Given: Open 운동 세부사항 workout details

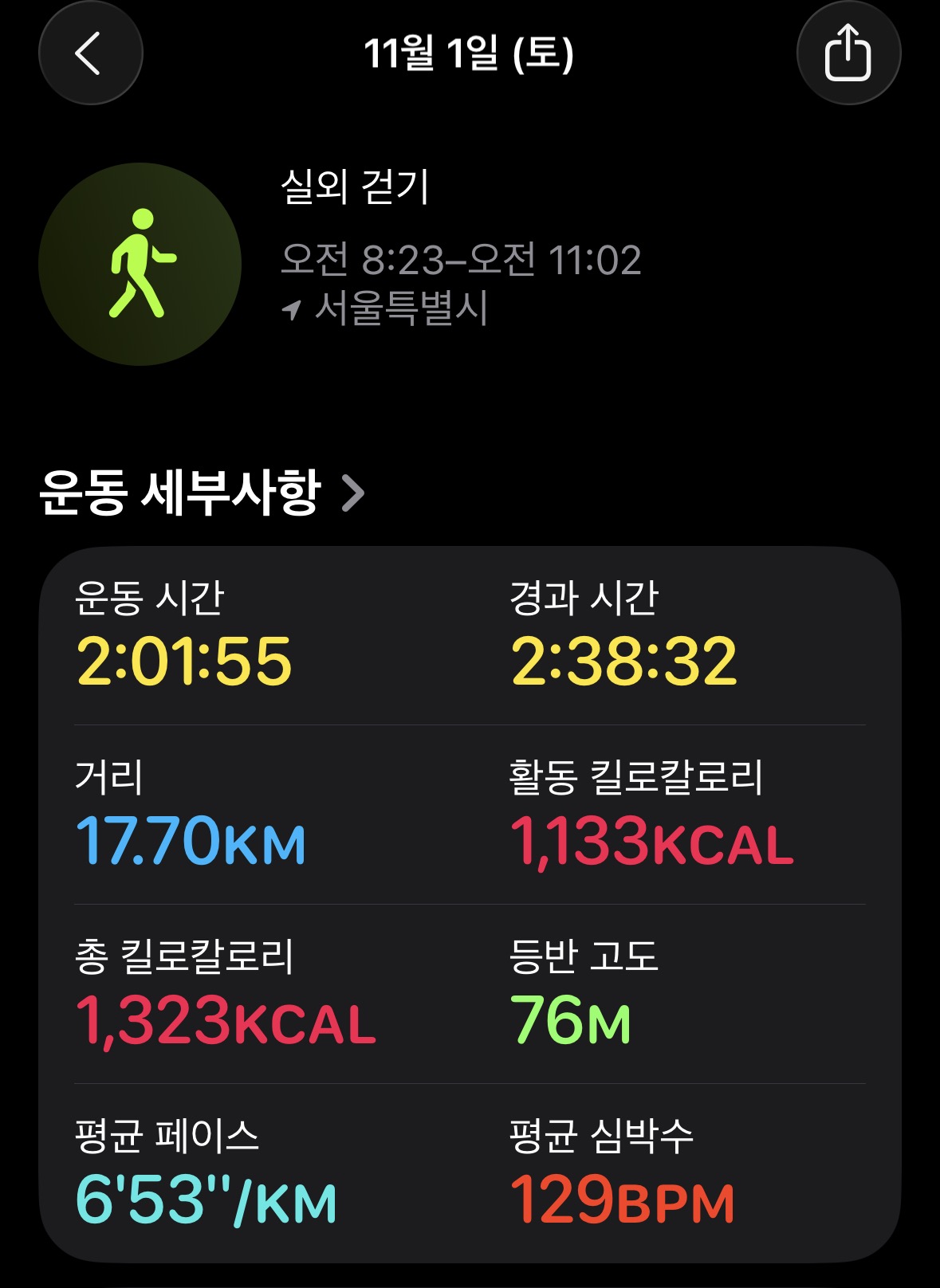Looking at the screenshot, I should coord(202,493).
